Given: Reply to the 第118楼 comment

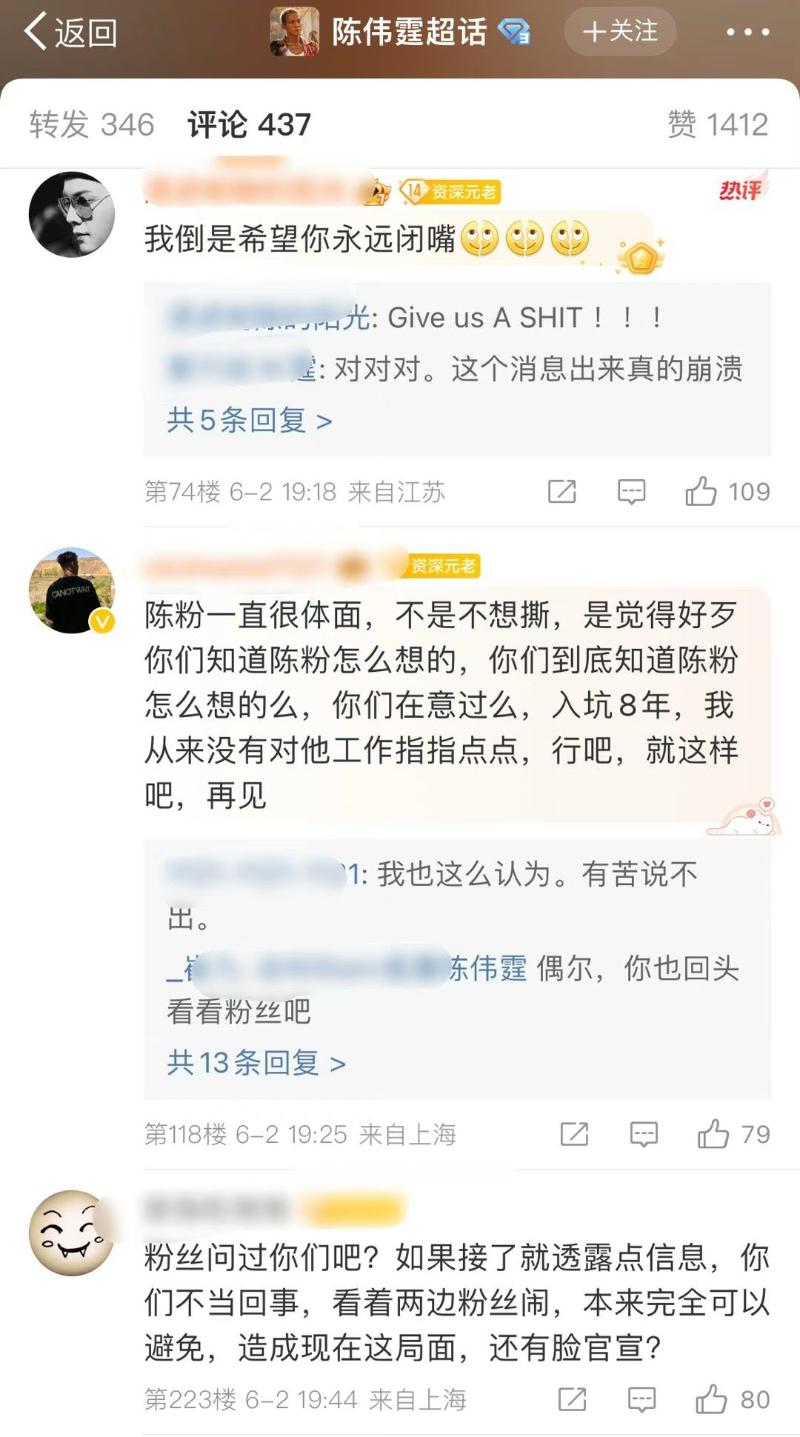Looking at the screenshot, I should [643, 1134].
